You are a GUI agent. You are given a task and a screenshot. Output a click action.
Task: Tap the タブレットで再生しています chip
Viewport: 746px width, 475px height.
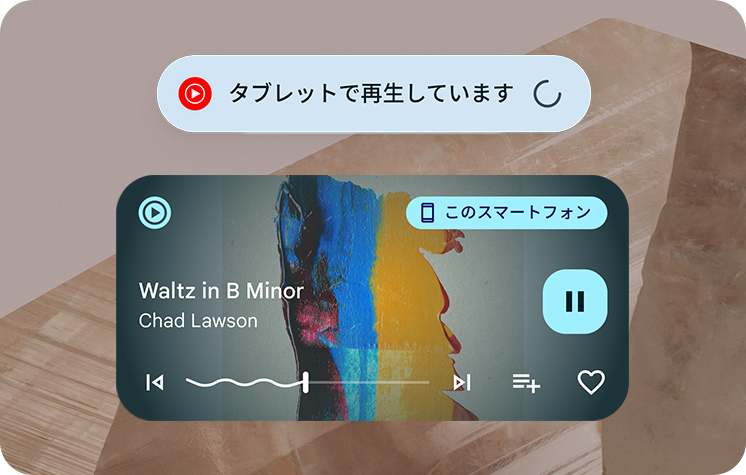[373, 94]
